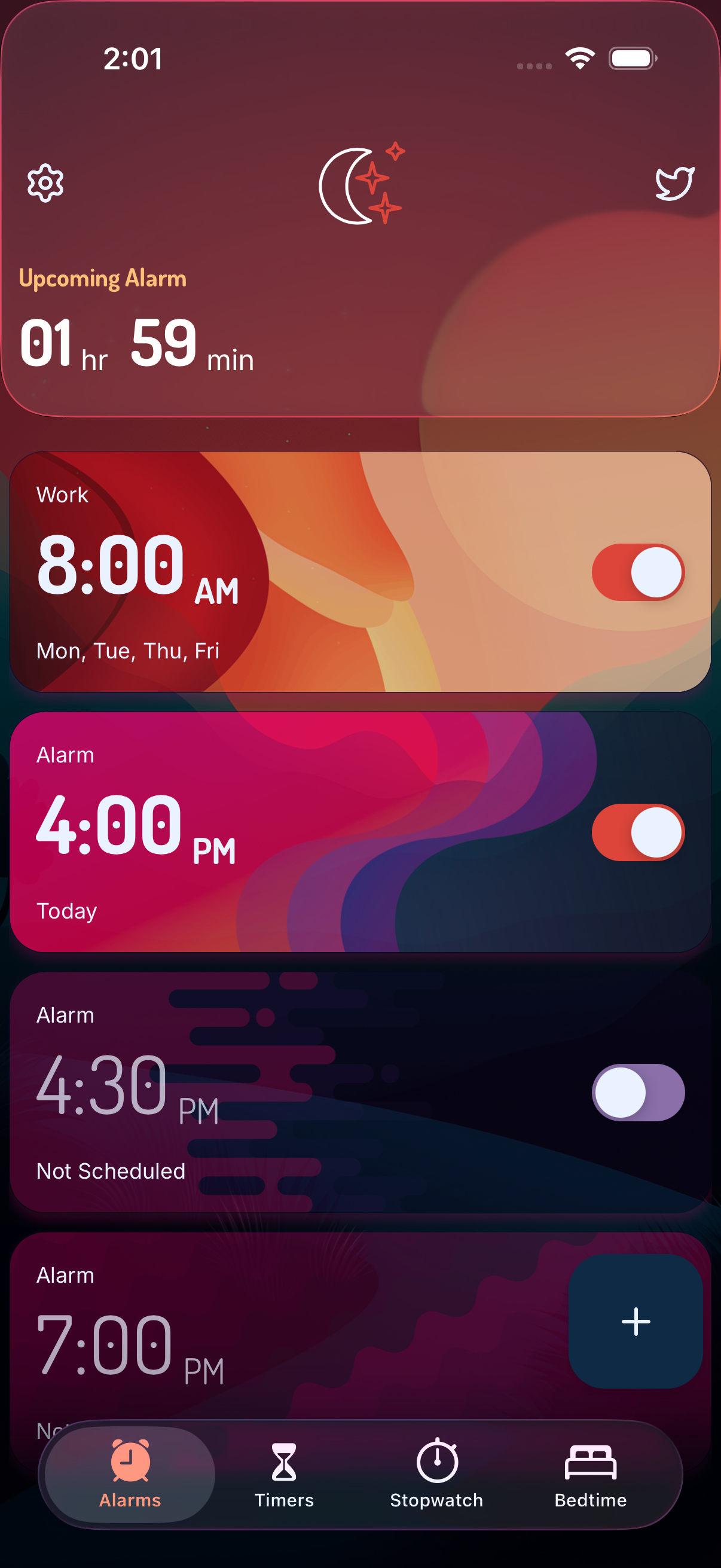Open the settings gear icon
The width and height of the screenshot is (721, 1568).
coord(44,183)
